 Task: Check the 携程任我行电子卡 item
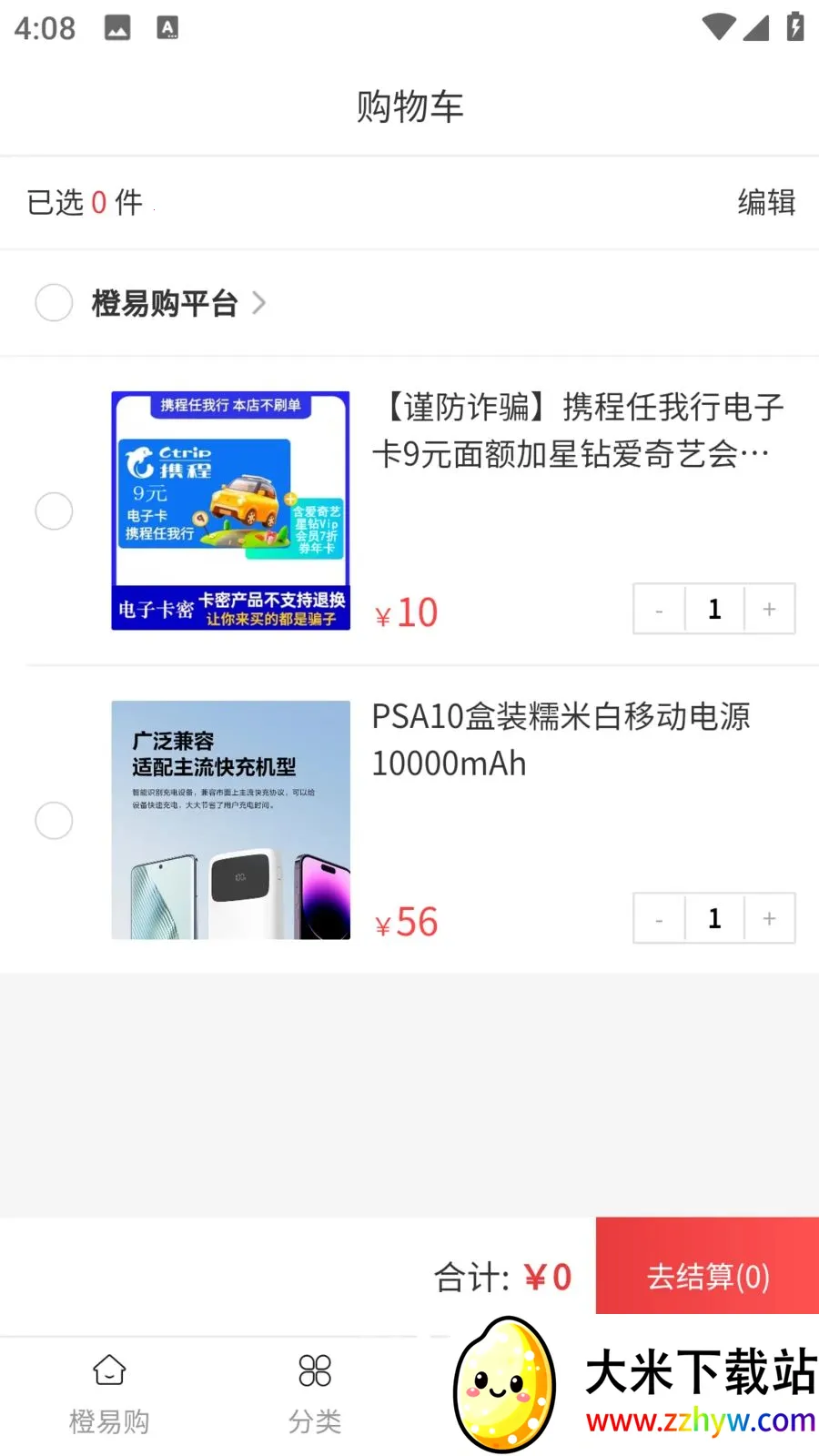54,511
